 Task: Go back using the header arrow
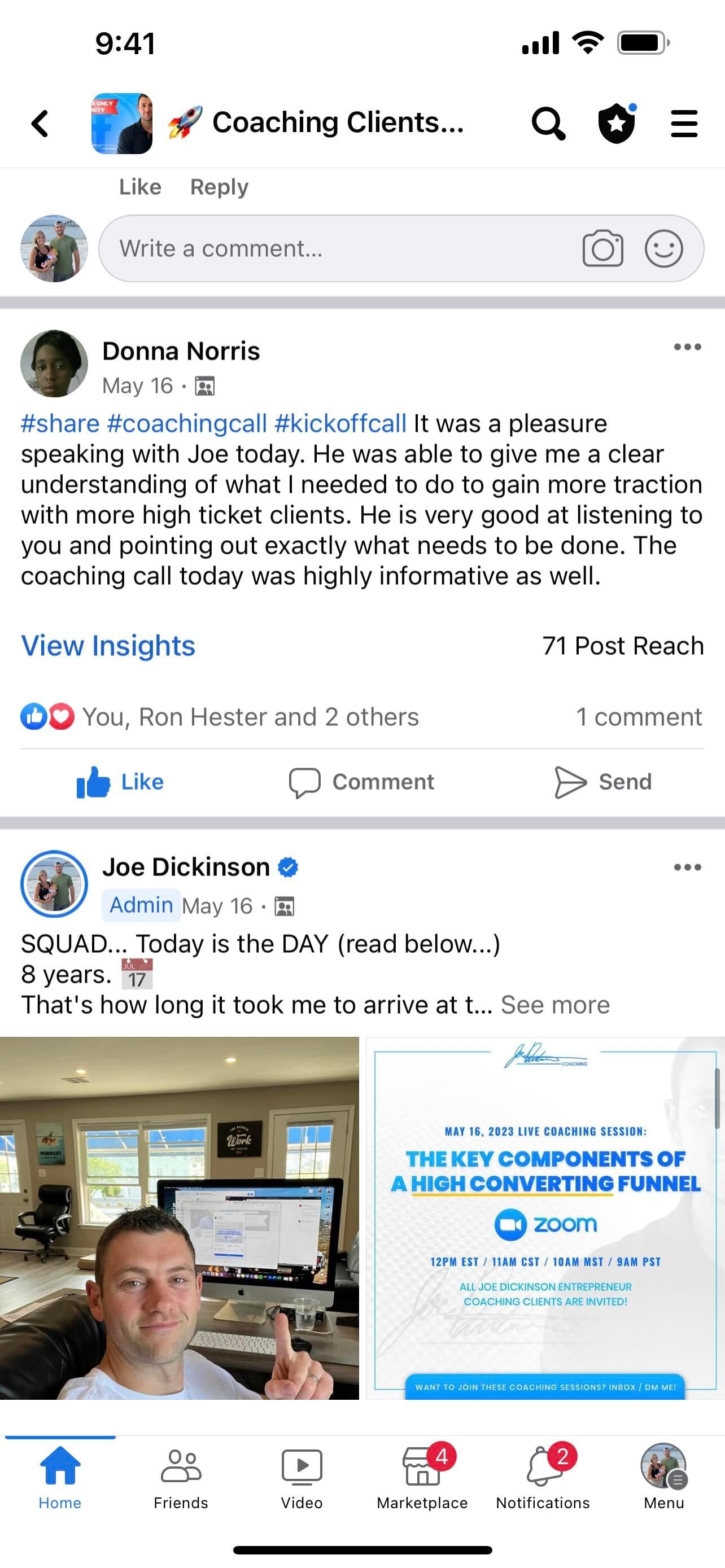click(x=40, y=124)
